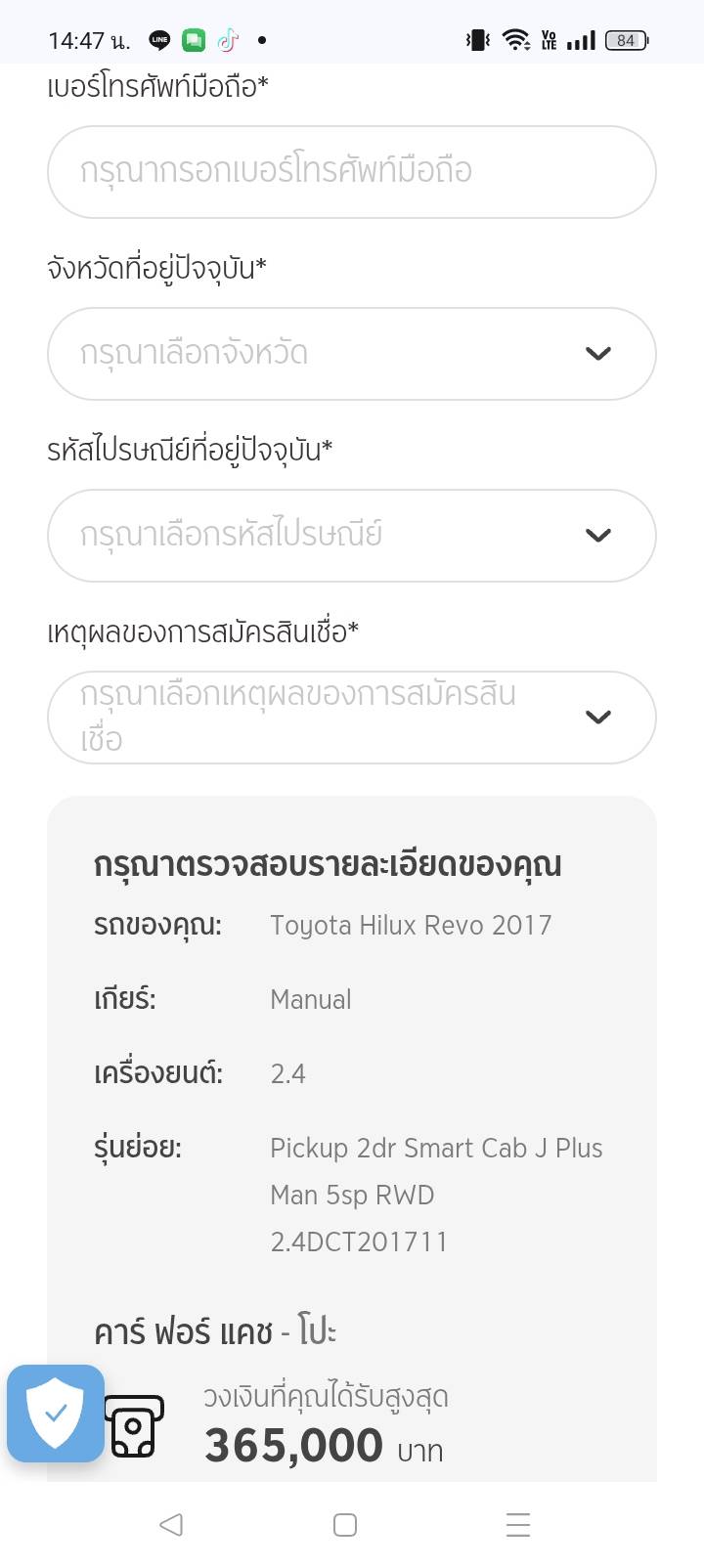Open the current province dropdown

pos(351,354)
